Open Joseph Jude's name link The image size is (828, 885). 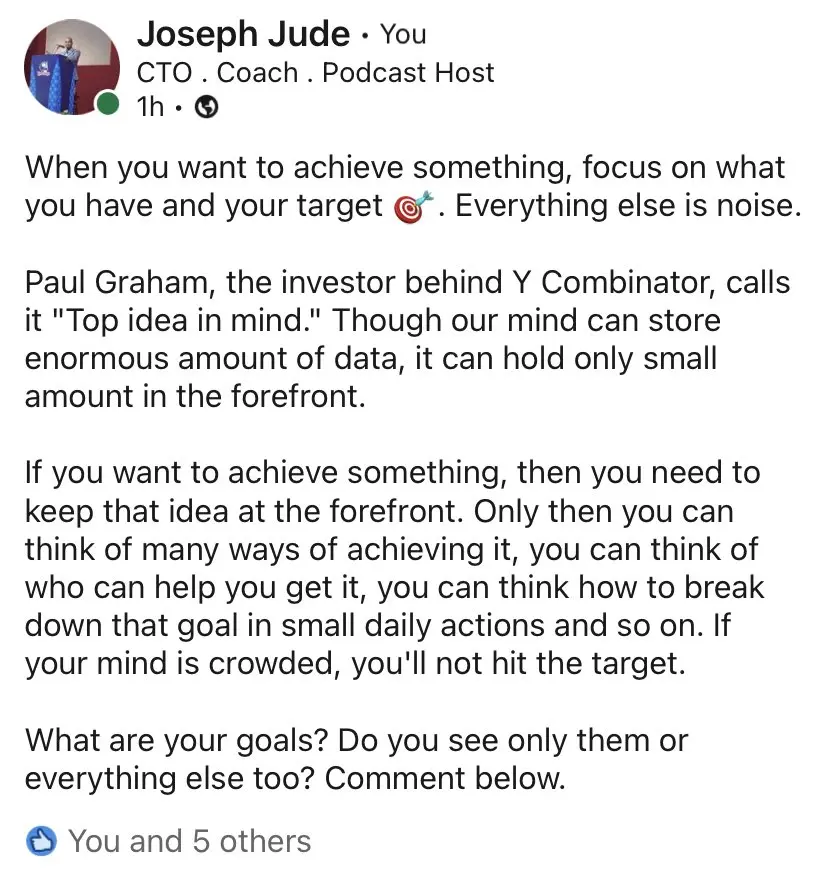point(243,34)
